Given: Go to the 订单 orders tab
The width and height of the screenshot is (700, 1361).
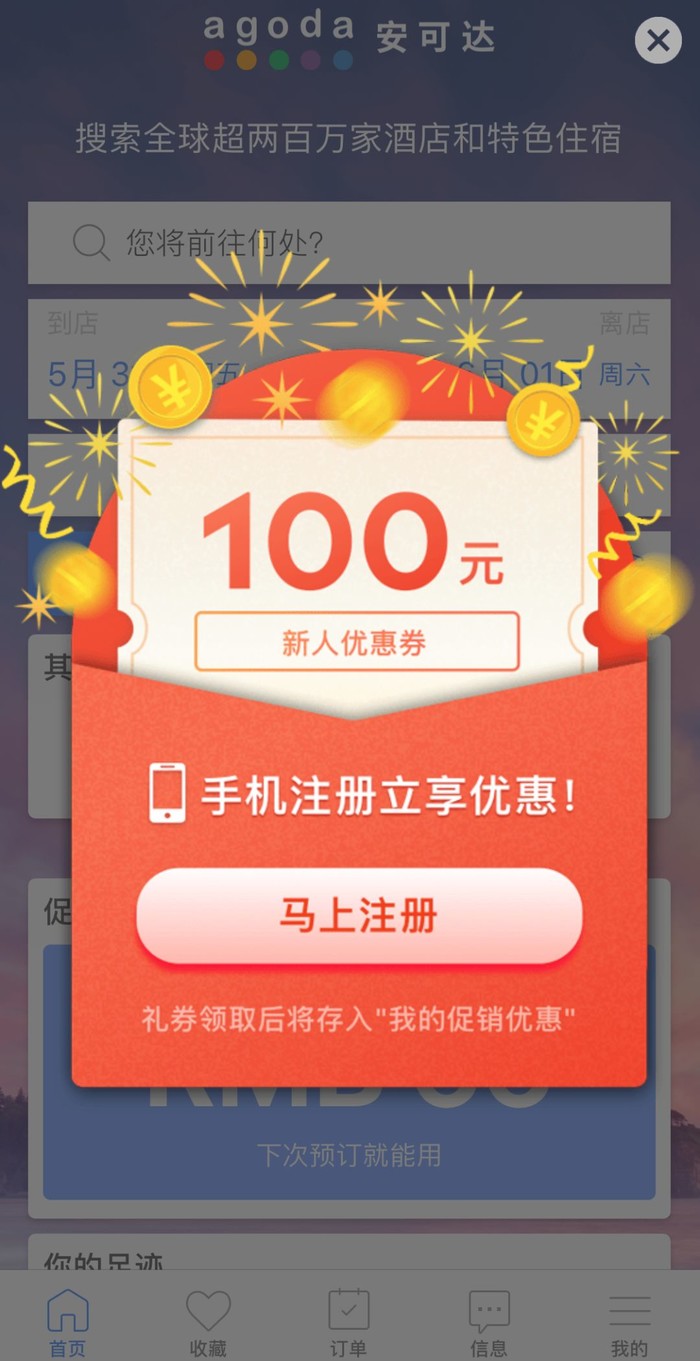Looking at the screenshot, I should coord(348,1320).
